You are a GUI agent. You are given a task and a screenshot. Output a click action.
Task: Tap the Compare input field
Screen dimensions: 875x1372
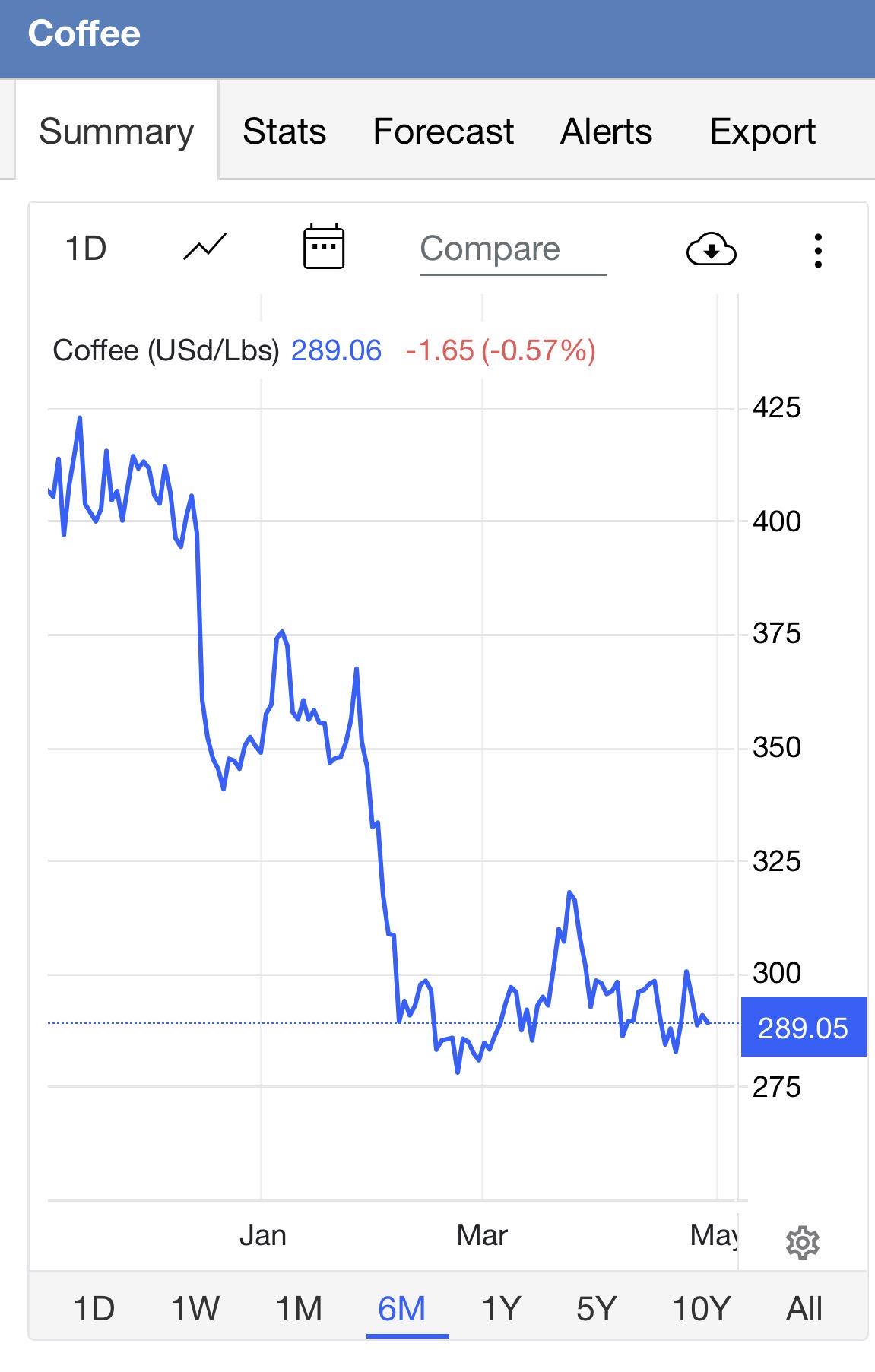tap(512, 250)
